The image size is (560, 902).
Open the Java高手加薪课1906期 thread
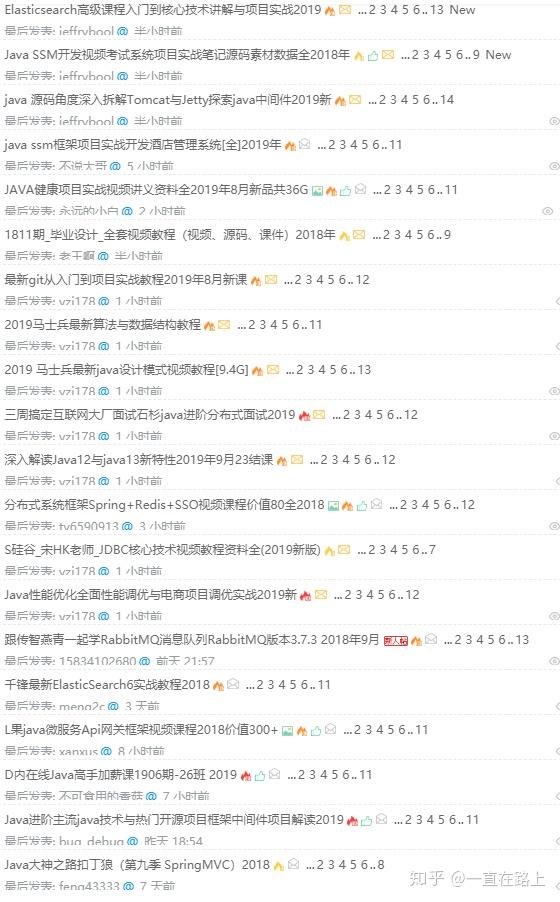pyautogui.click(x=120, y=774)
